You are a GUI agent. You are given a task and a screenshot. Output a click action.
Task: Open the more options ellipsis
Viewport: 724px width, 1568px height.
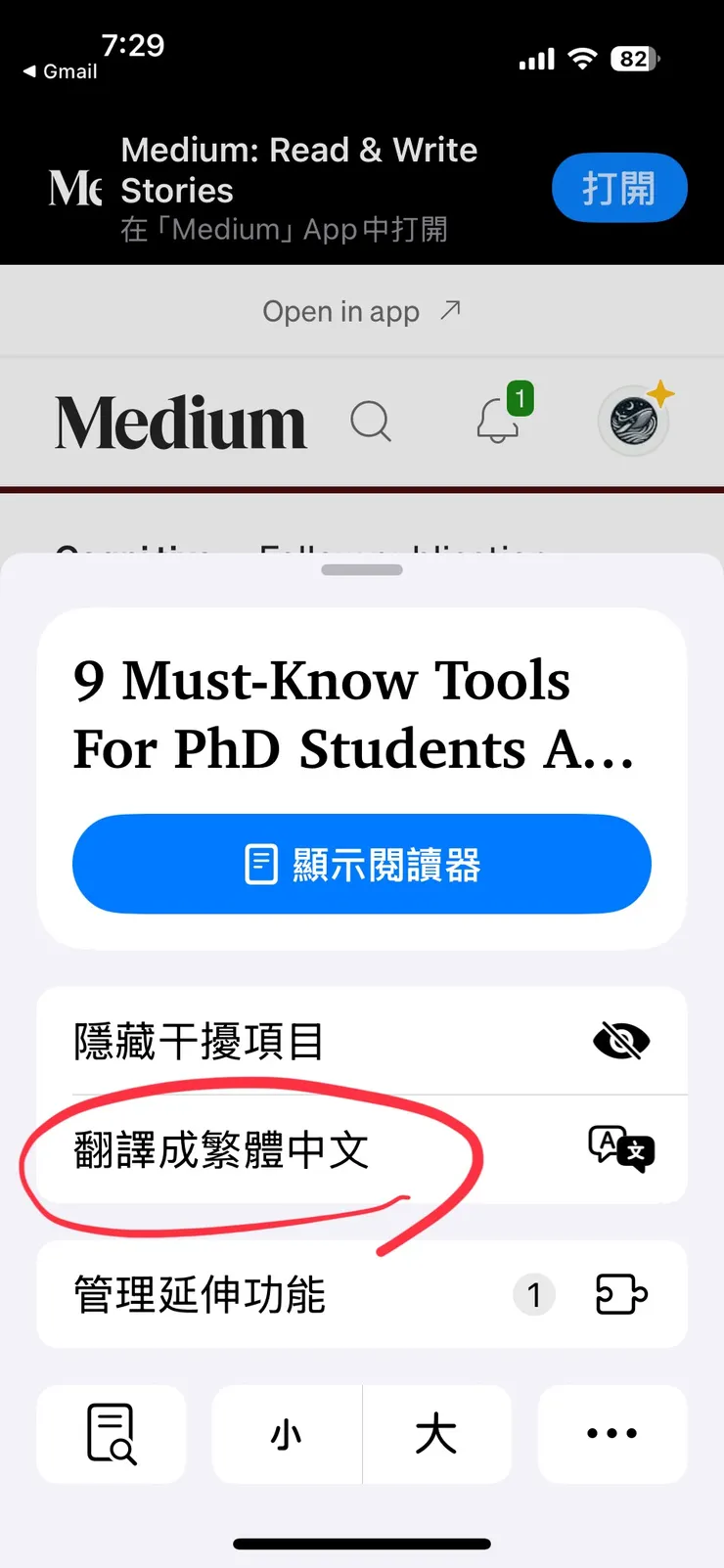point(612,1434)
